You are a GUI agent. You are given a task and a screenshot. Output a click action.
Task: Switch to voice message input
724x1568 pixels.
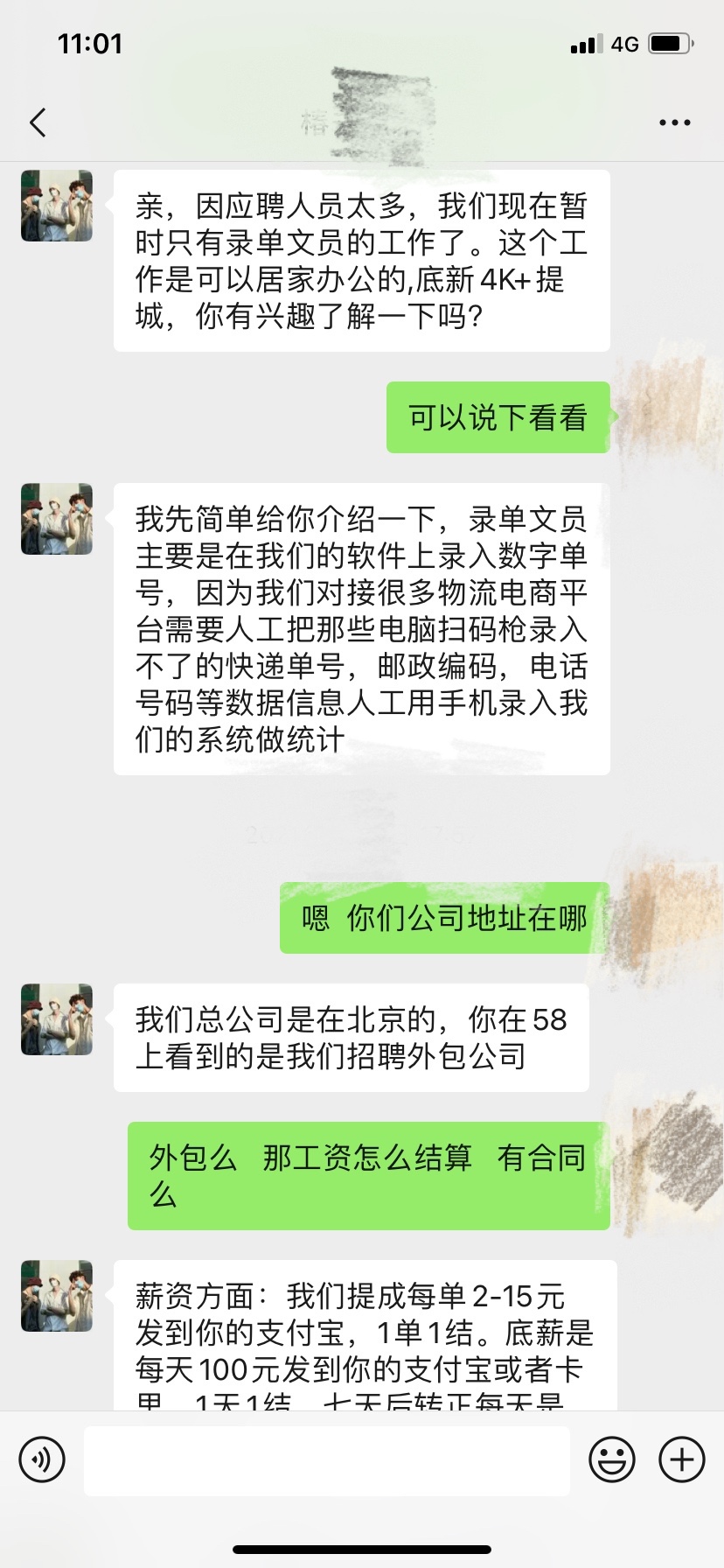42,1459
